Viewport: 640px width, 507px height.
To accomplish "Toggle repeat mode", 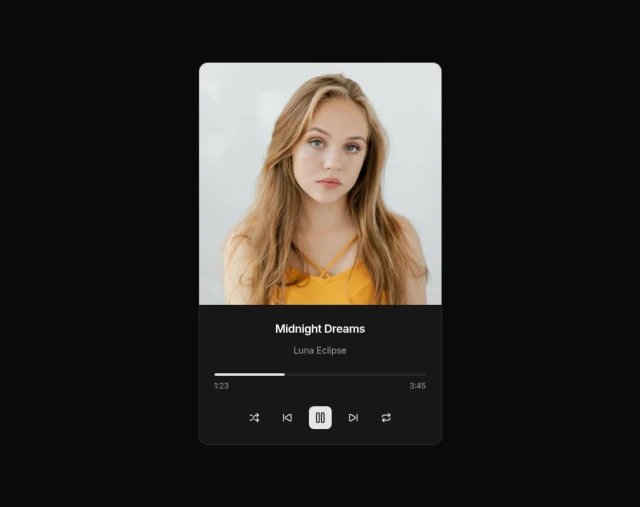I will click(x=386, y=418).
